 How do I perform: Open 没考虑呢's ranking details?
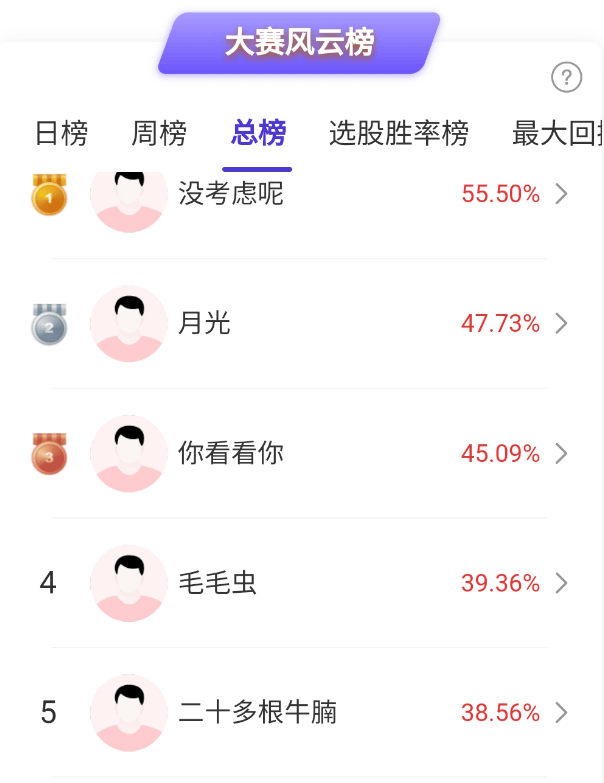(300, 194)
